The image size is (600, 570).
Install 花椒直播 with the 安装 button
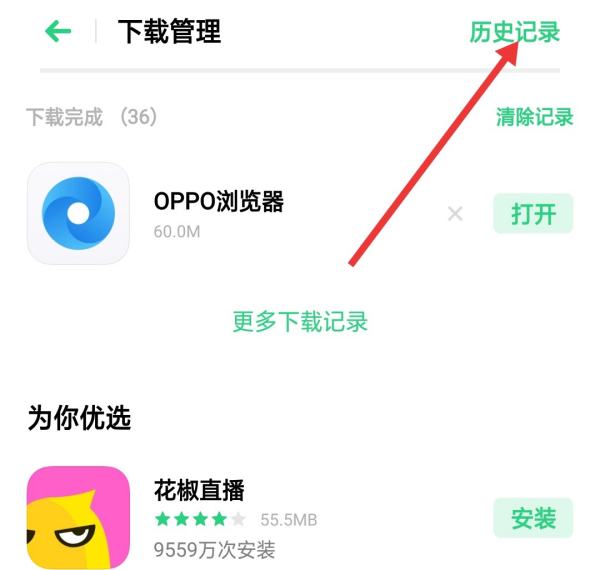(533, 518)
